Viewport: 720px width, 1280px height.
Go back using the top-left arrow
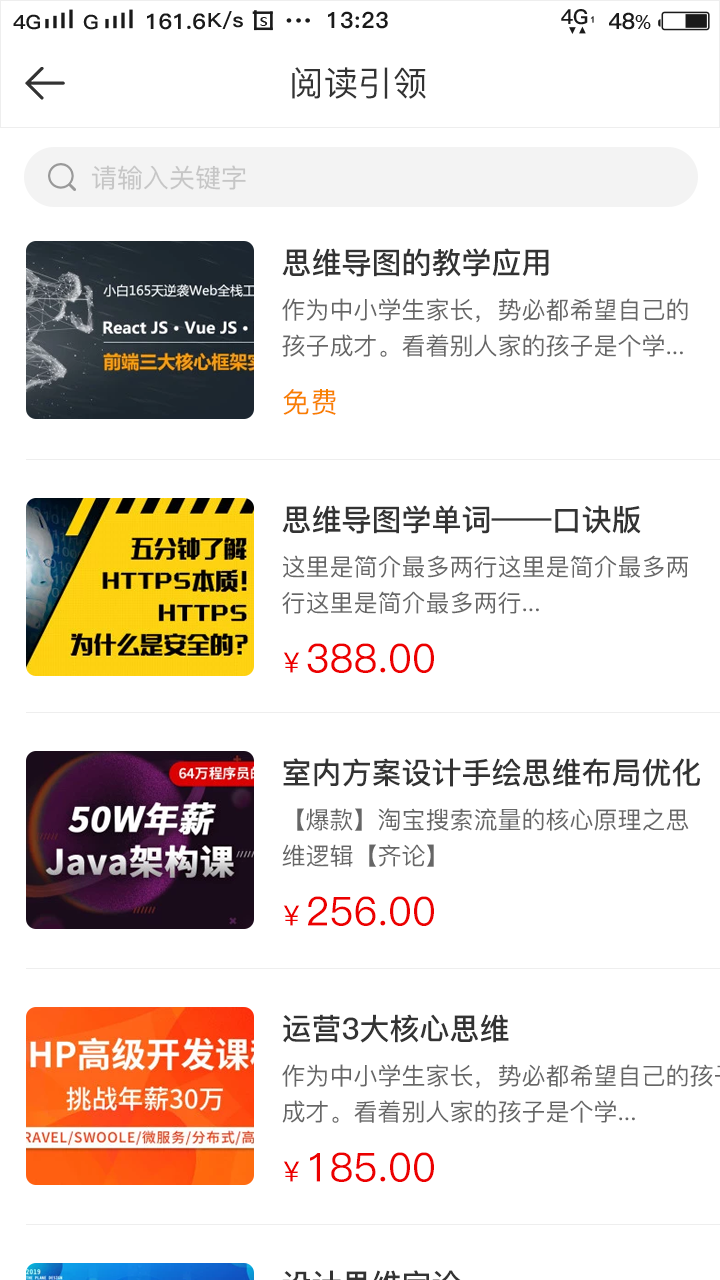point(45,83)
